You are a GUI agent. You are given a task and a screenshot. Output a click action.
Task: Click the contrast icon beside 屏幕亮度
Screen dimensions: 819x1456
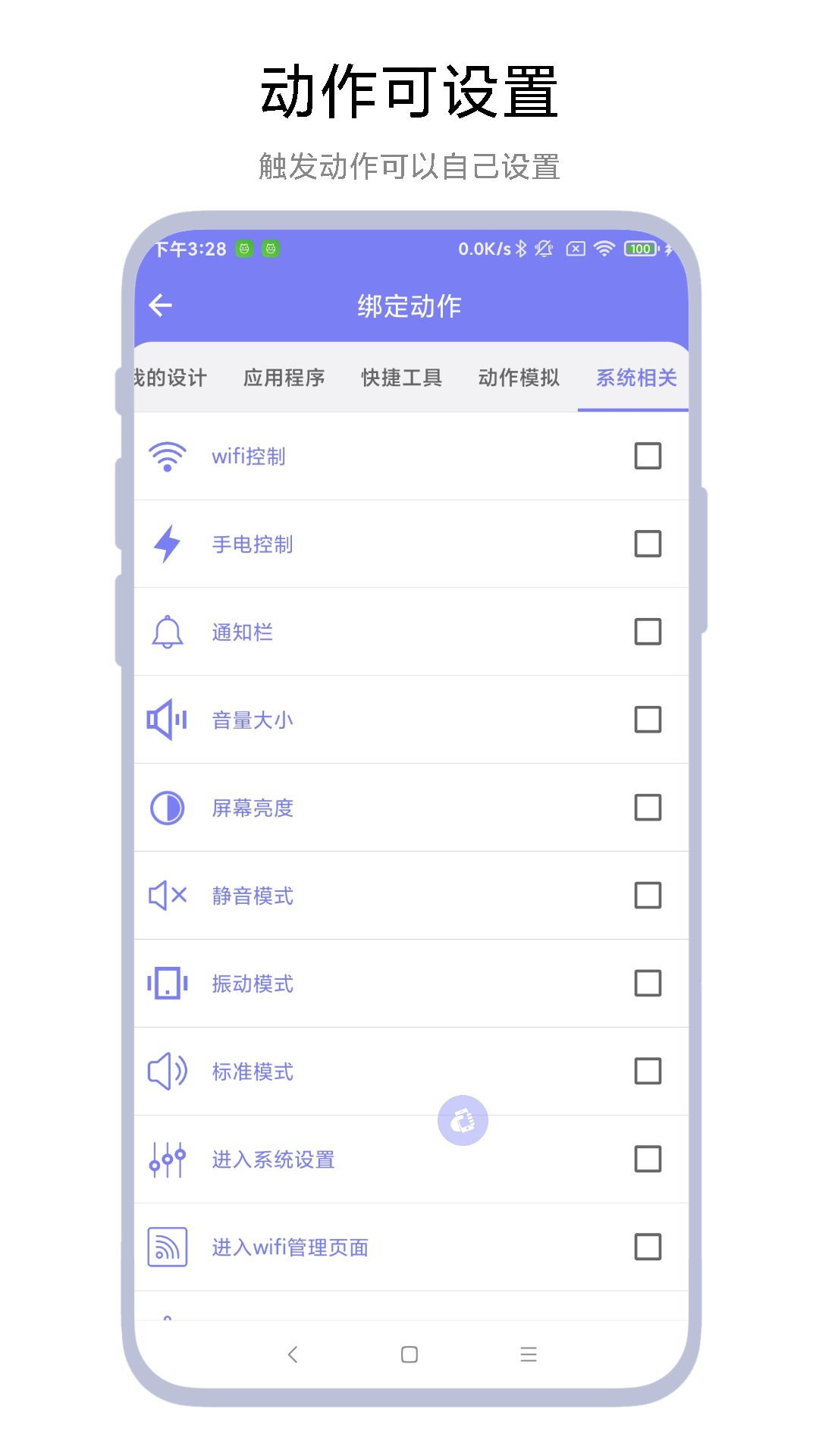coord(168,808)
